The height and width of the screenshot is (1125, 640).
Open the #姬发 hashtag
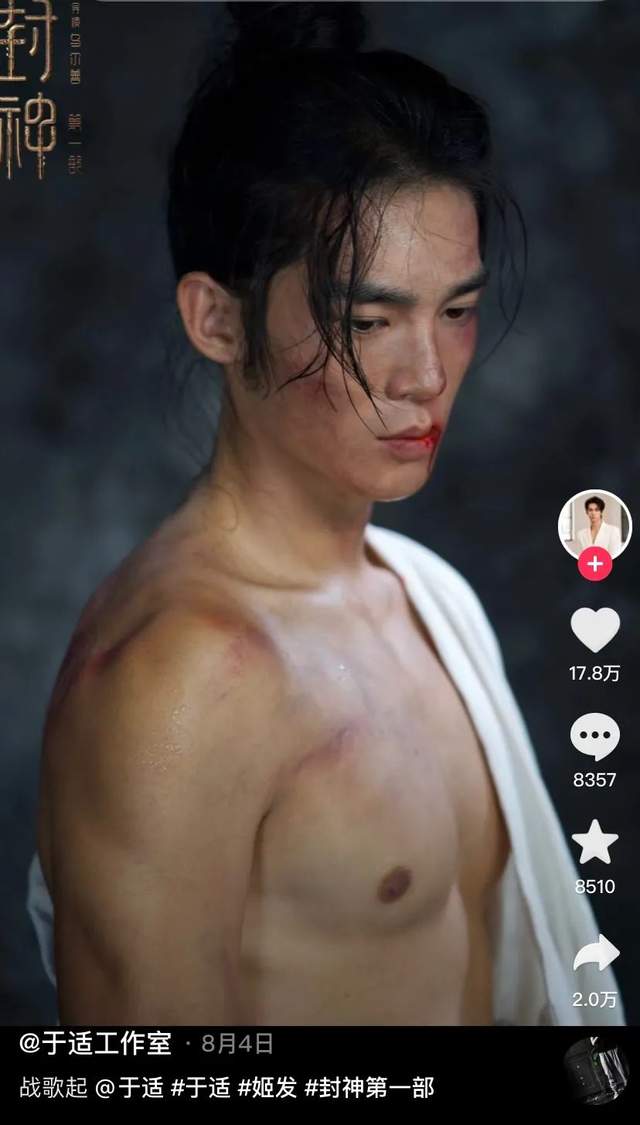tap(267, 1088)
